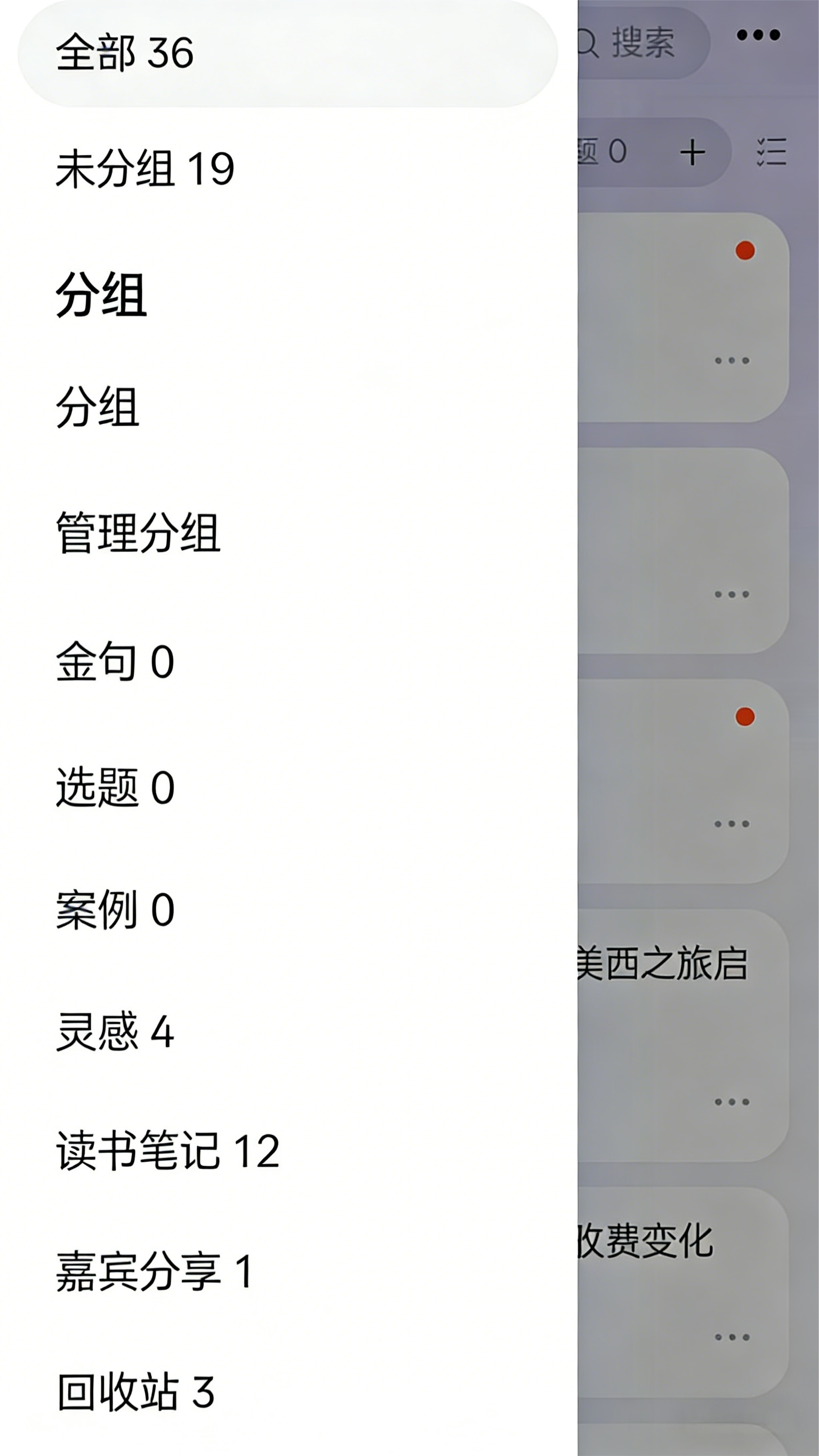Show the 选题 0 group
The image size is (819, 1456).
115,787
